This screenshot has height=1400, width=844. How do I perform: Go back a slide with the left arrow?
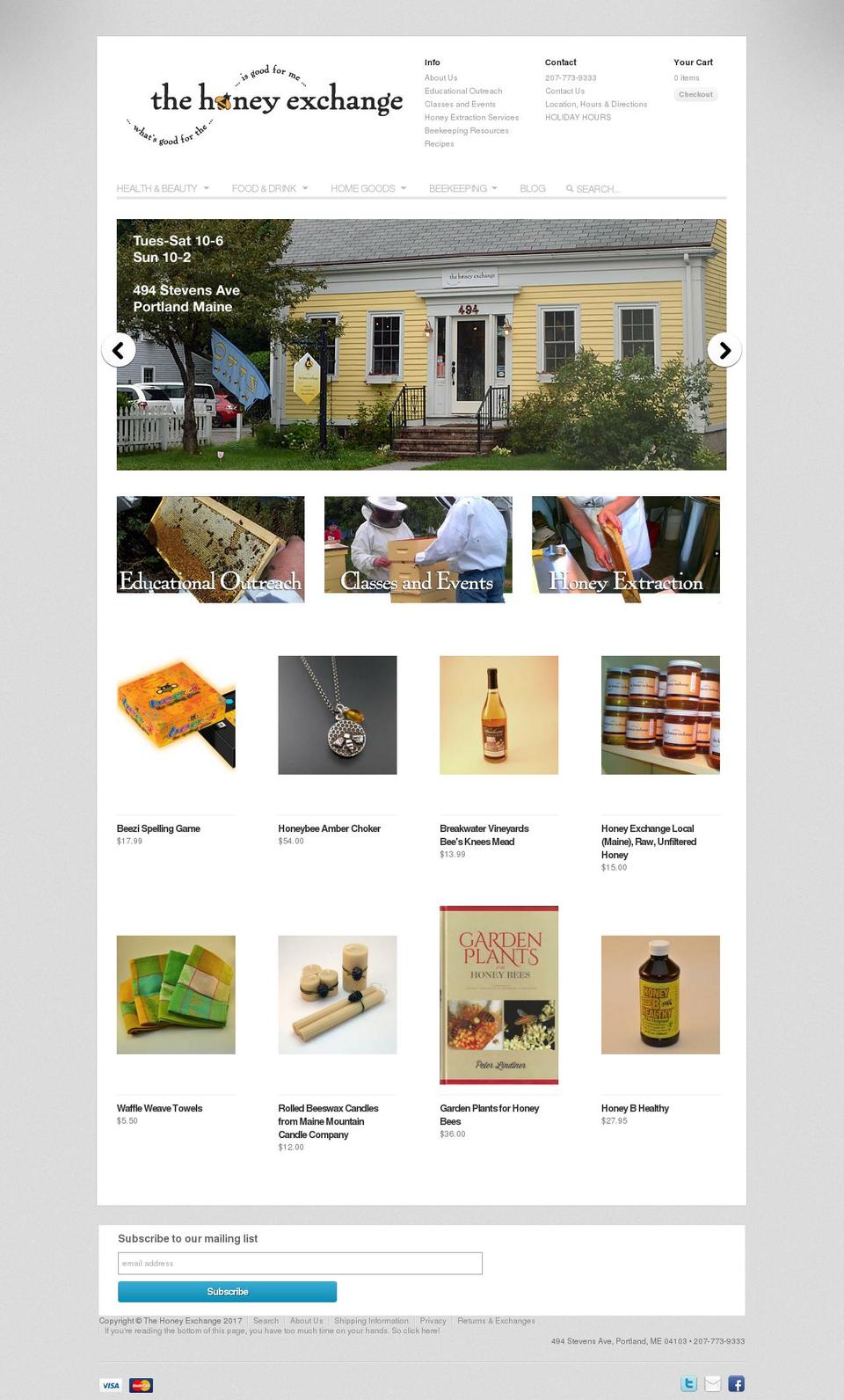pos(118,350)
